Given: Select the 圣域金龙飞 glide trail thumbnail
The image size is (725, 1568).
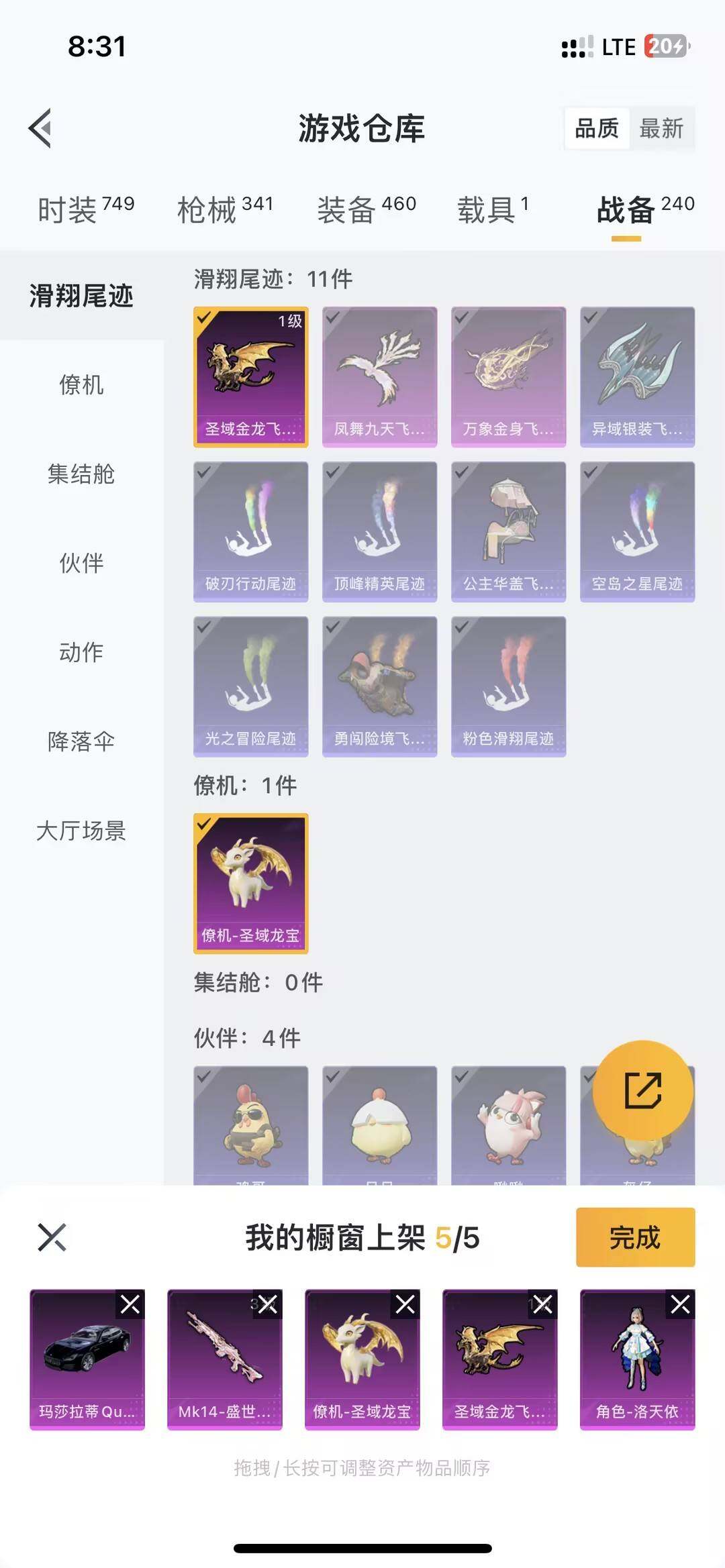Looking at the screenshot, I should point(250,376).
